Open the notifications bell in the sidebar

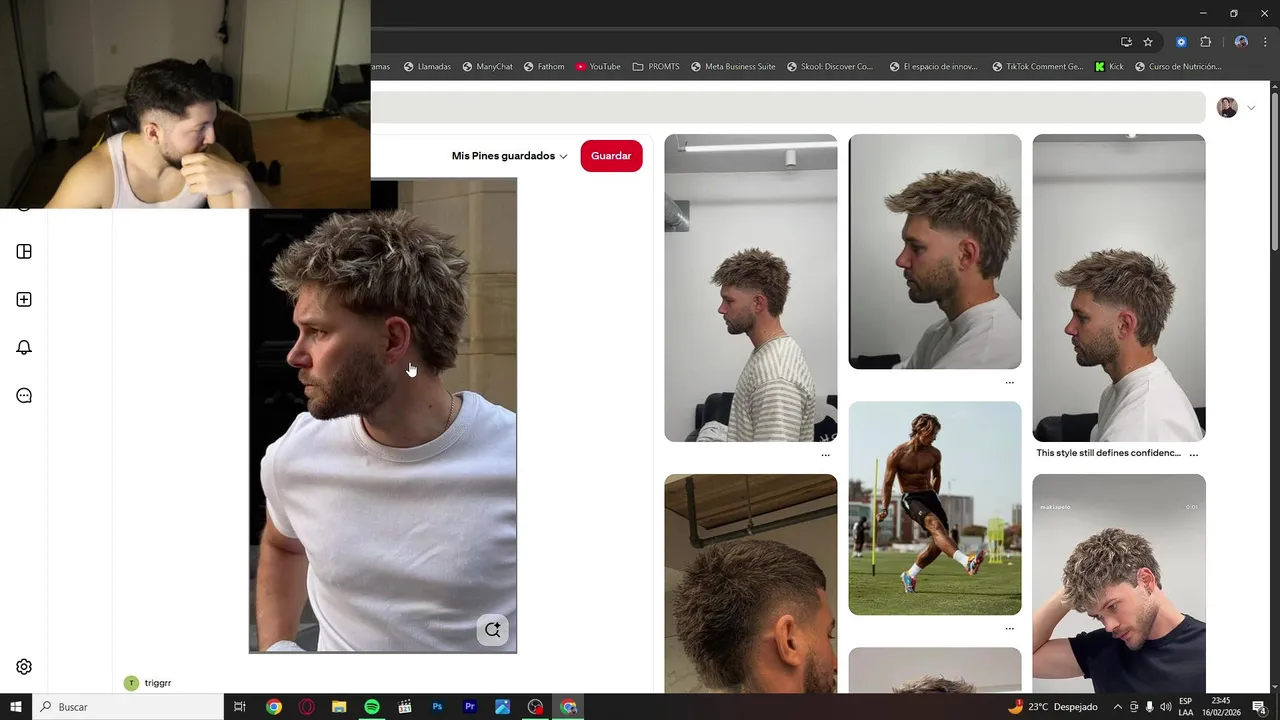pos(24,347)
